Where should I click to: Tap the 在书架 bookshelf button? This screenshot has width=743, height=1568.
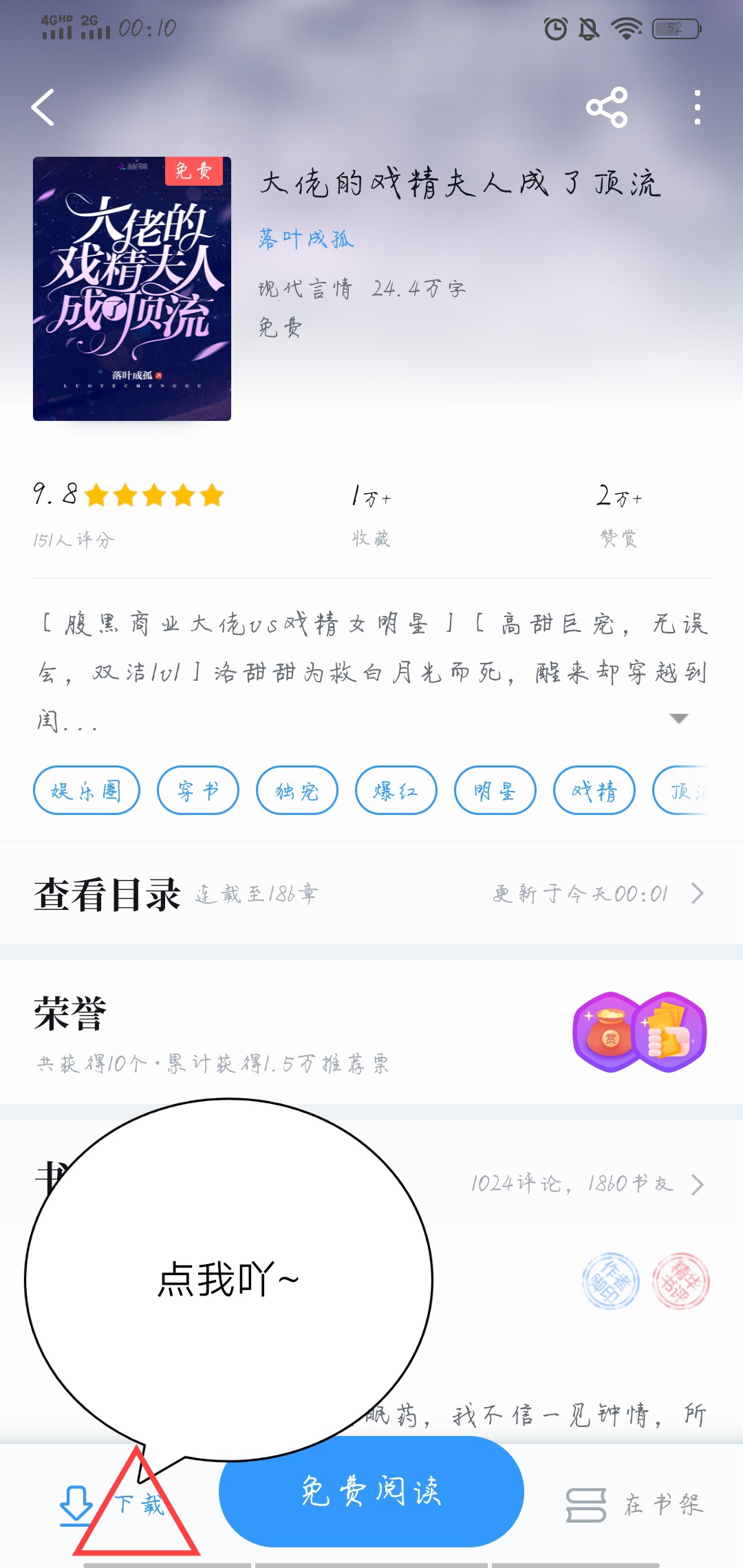point(634,1505)
